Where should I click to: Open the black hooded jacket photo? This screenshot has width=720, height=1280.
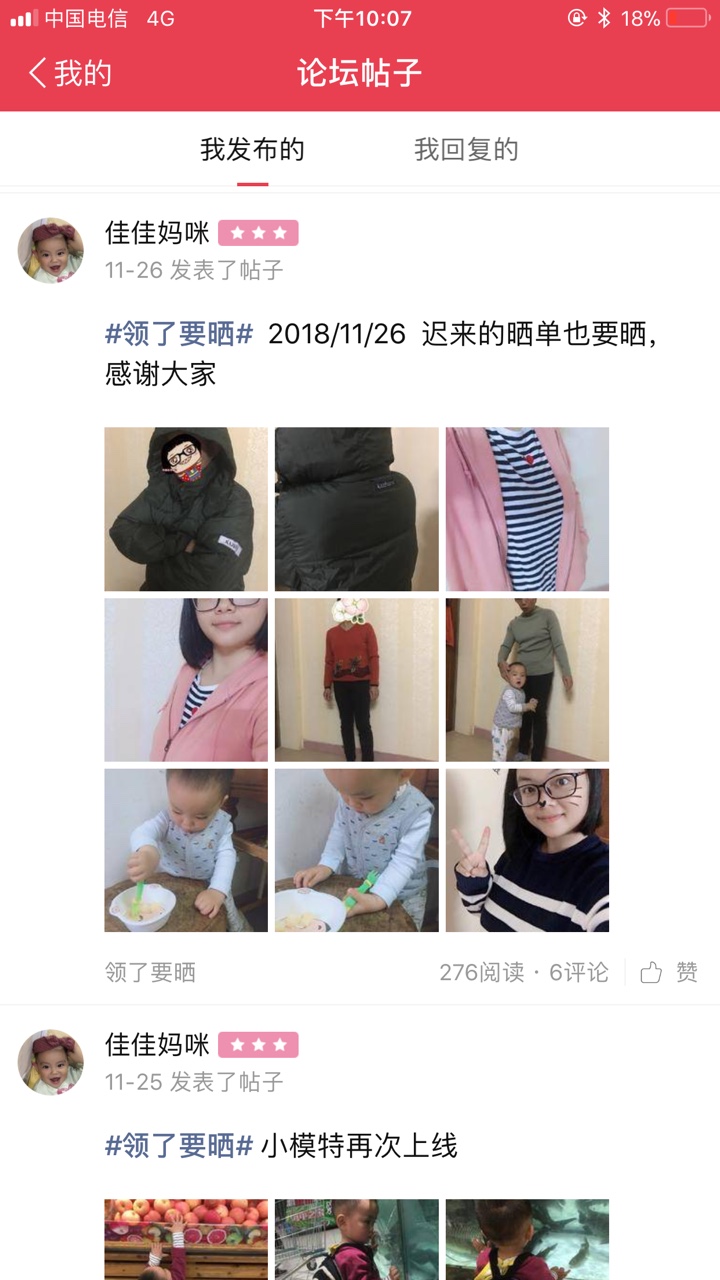click(x=186, y=509)
